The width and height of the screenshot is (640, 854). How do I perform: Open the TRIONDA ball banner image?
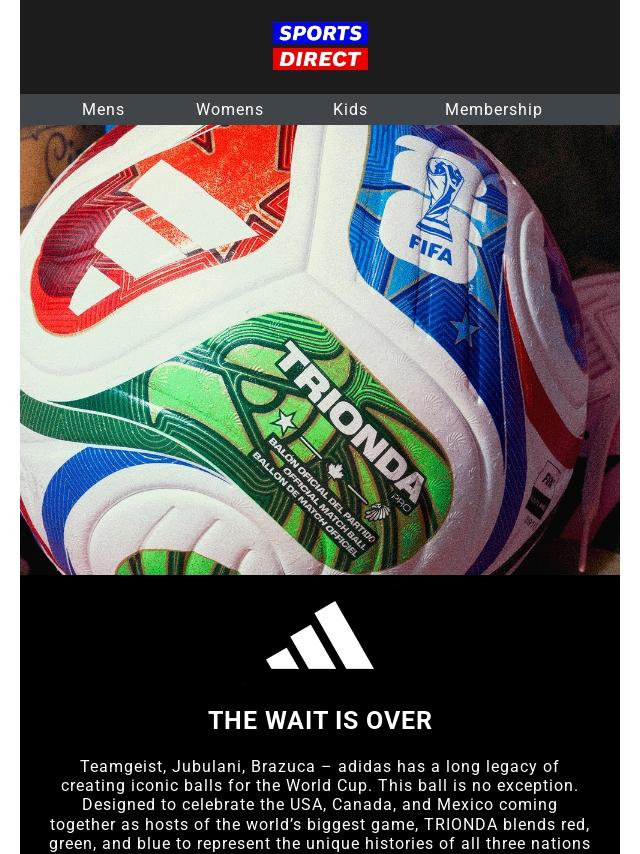pyautogui.click(x=320, y=350)
